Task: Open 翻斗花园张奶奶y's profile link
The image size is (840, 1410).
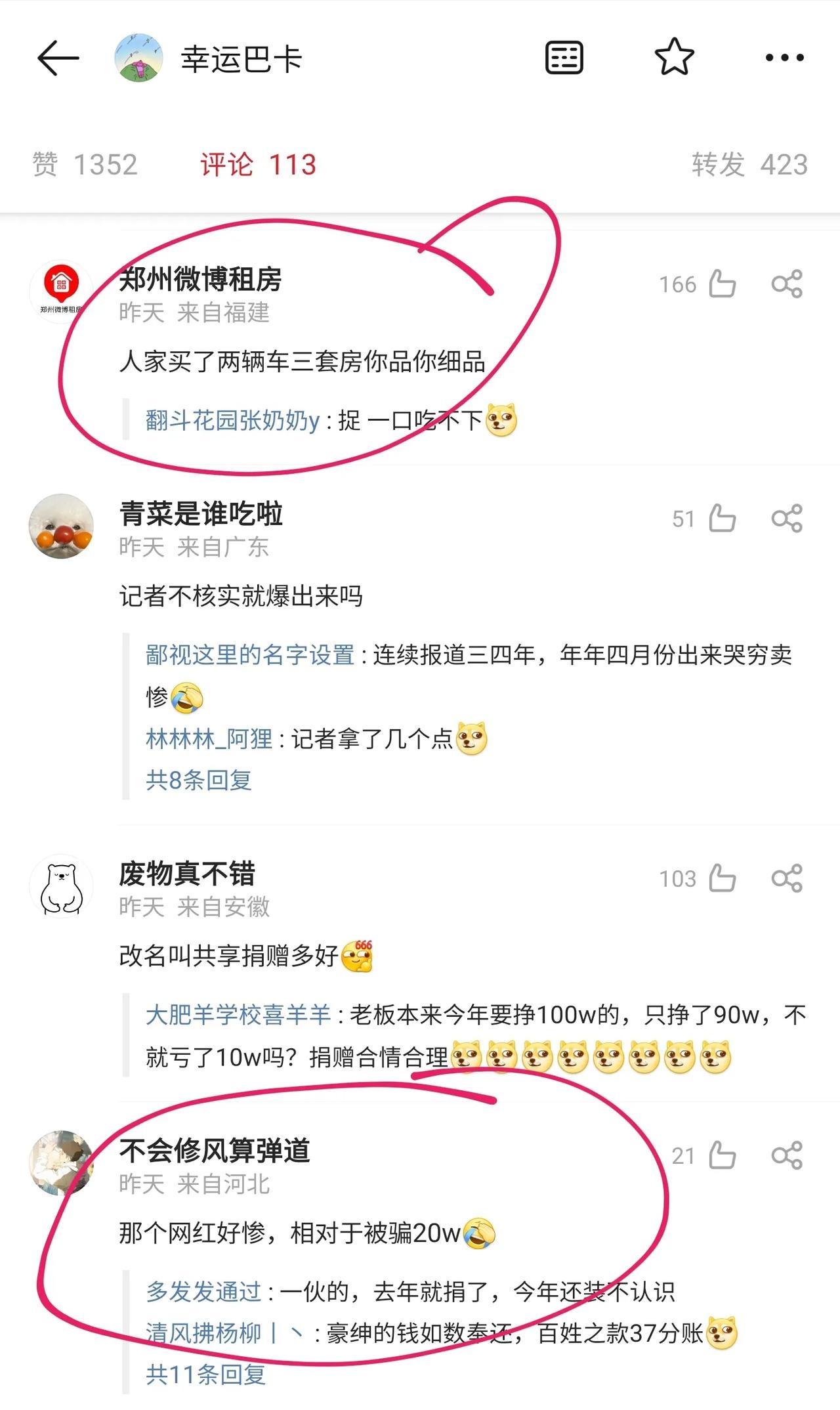Action: 232,420
